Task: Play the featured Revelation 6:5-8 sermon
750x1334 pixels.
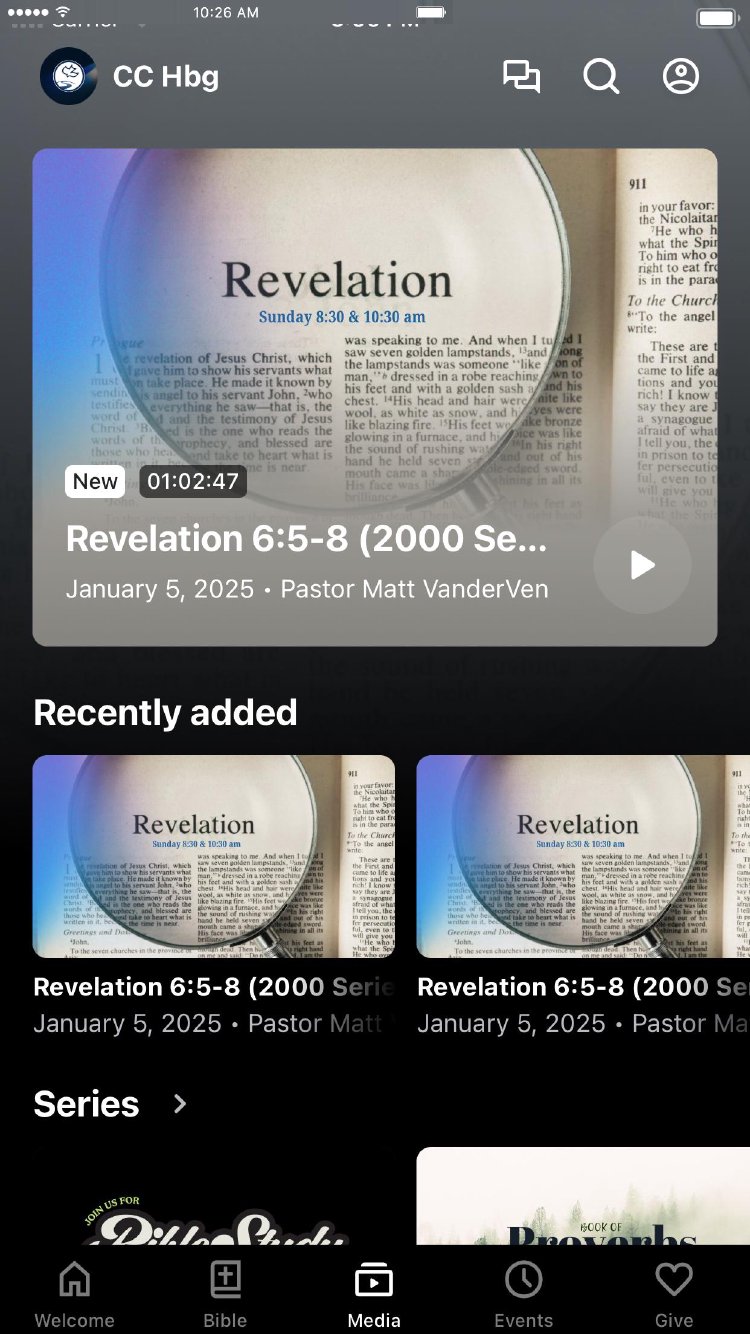Action: [x=642, y=565]
